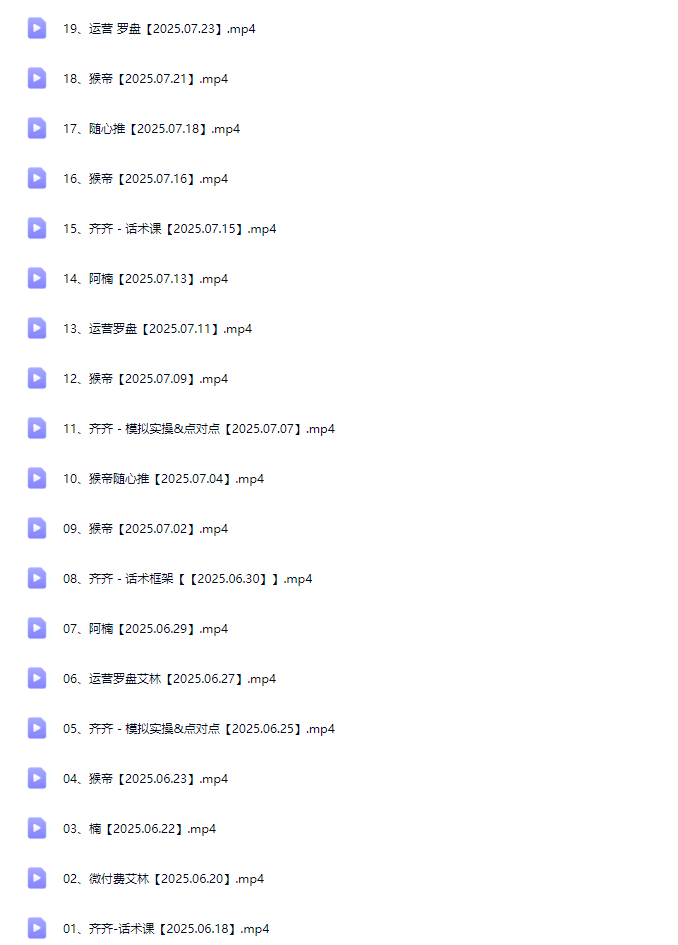This screenshot has height=945, width=678.
Task: Open 15 齐齐 话术课 2025.07.15
Action: tap(169, 229)
